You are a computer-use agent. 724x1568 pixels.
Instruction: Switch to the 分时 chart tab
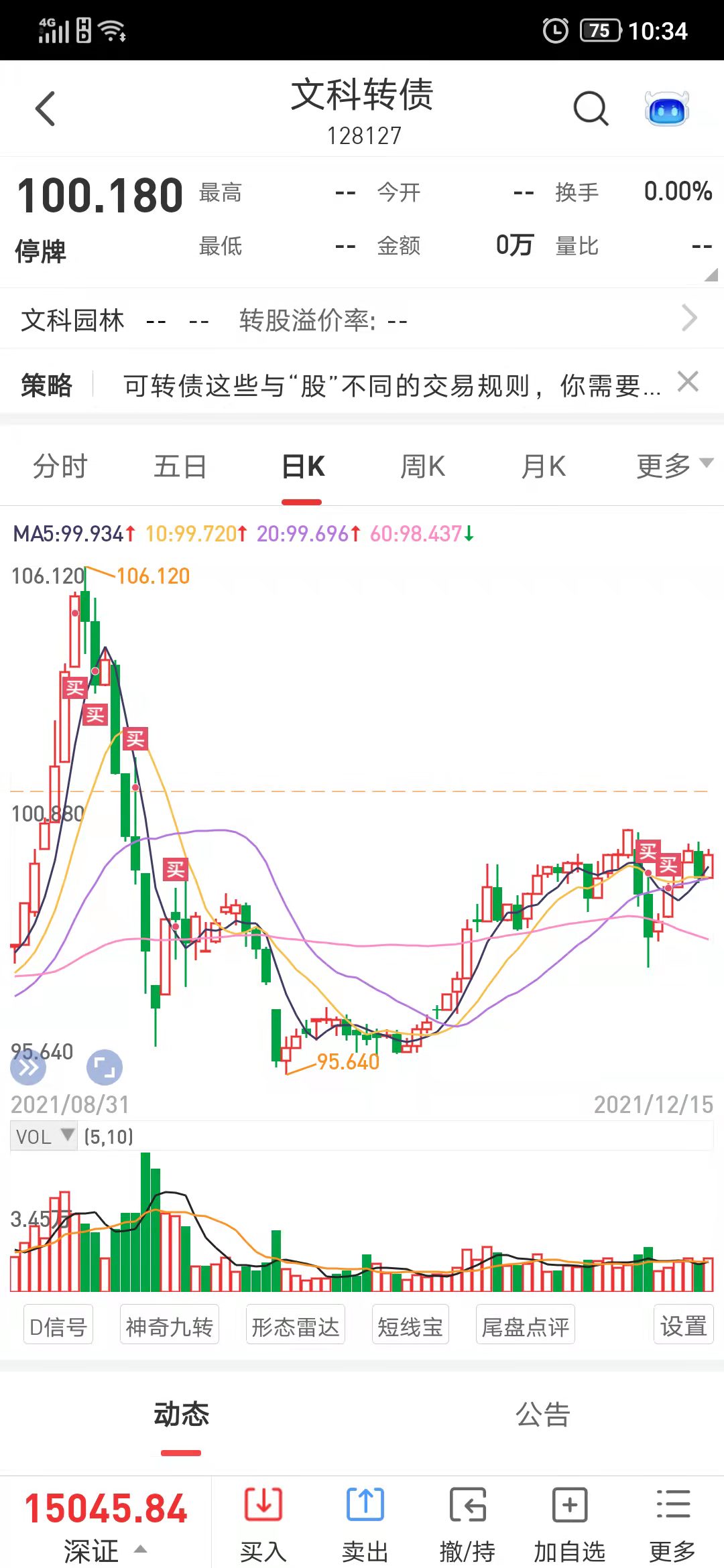(x=60, y=466)
